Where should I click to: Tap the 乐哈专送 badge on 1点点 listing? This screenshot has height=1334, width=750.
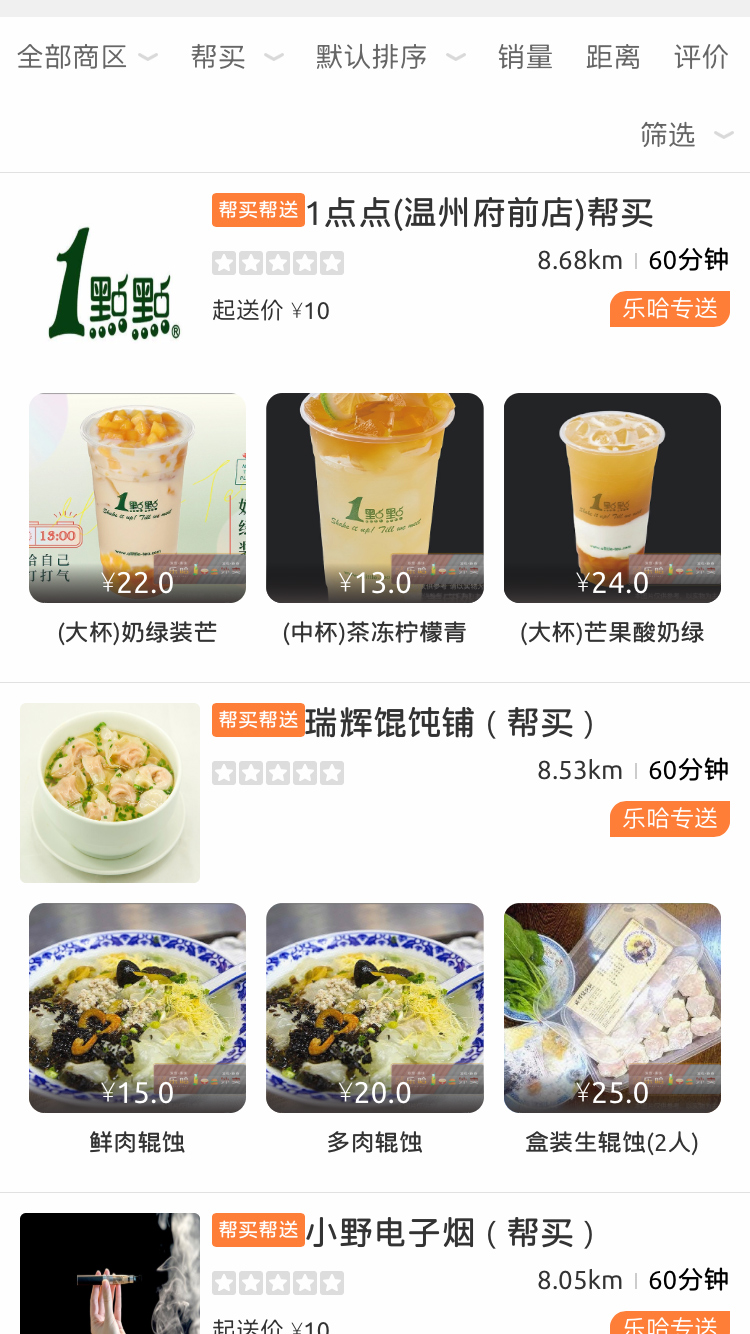click(x=669, y=309)
